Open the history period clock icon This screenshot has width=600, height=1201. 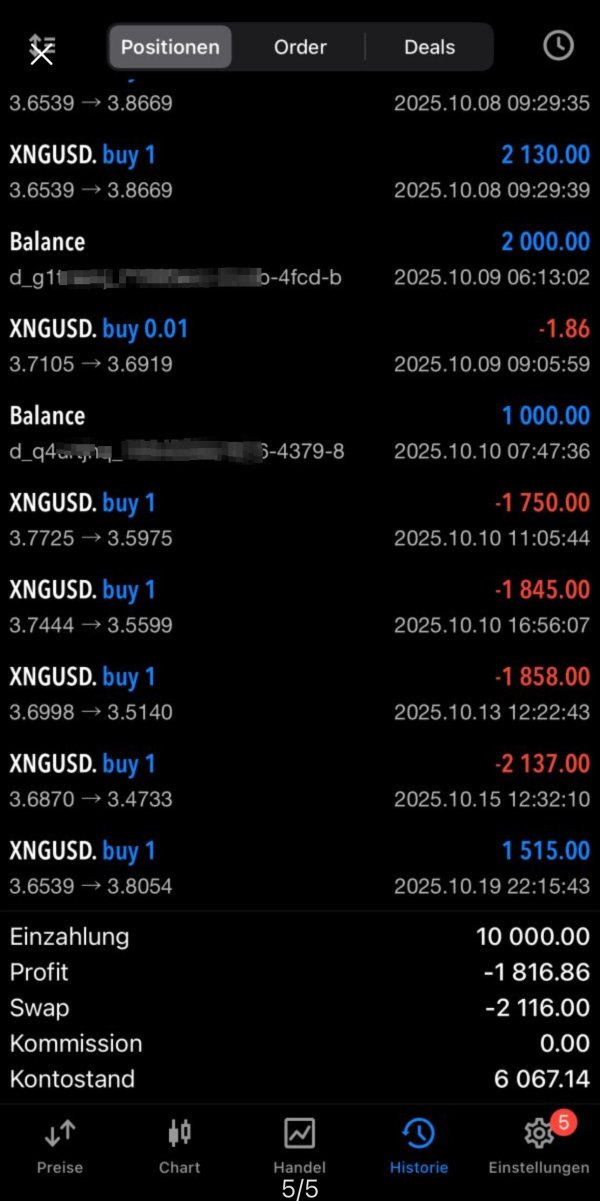[558, 45]
